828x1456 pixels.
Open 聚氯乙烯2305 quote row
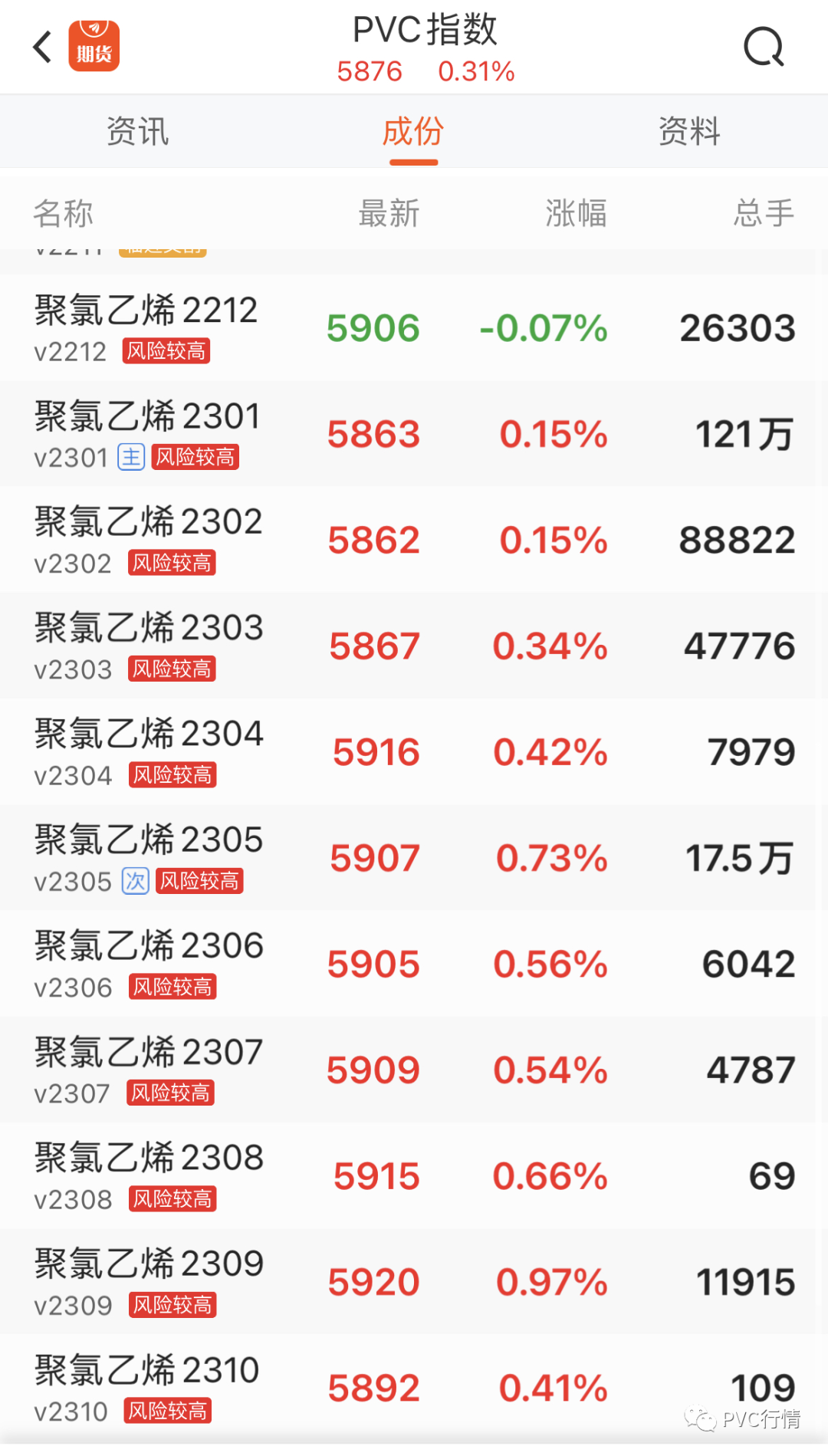pyautogui.click(x=414, y=858)
